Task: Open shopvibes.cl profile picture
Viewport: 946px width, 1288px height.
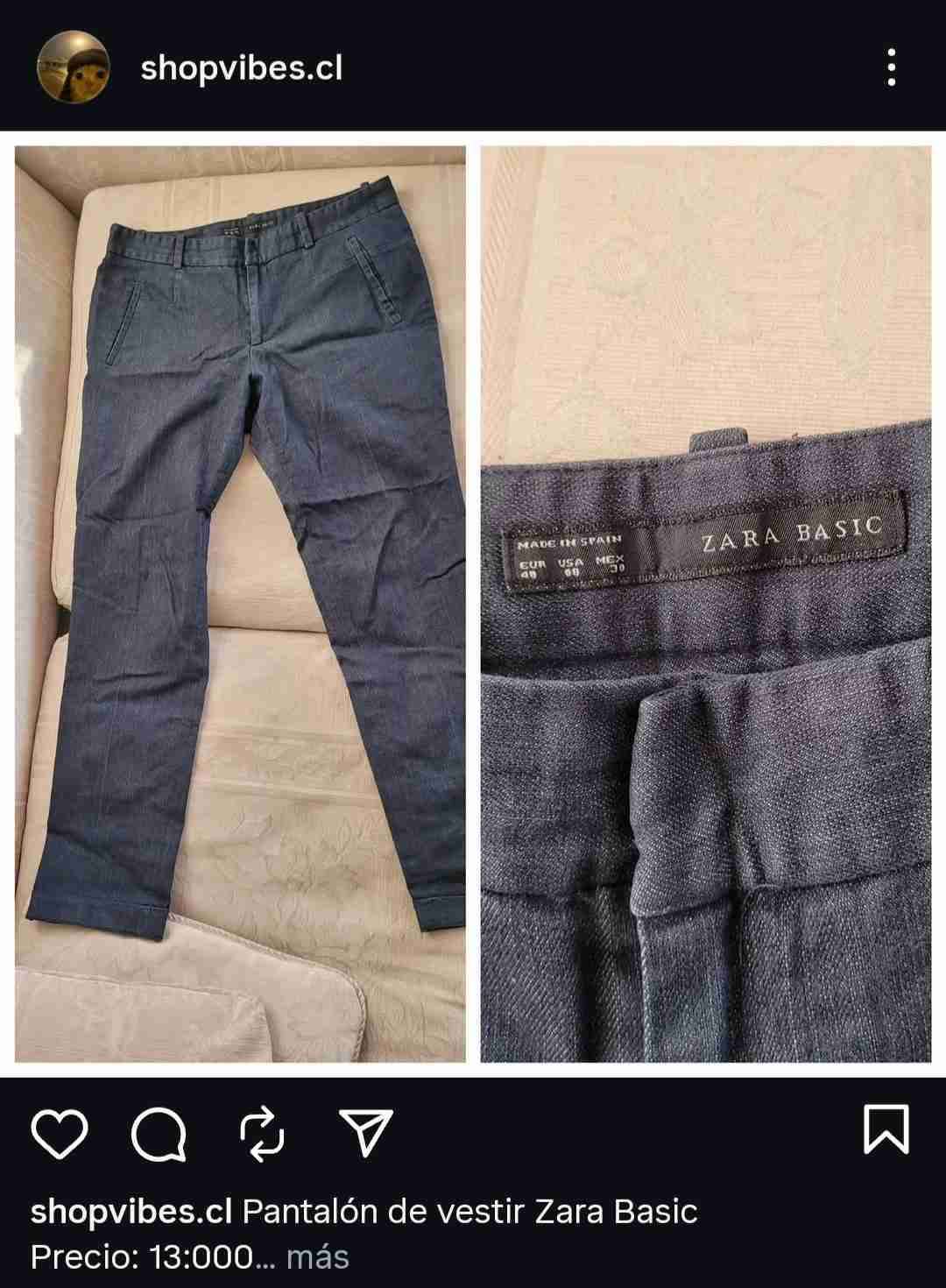Action: coord(73,67)
